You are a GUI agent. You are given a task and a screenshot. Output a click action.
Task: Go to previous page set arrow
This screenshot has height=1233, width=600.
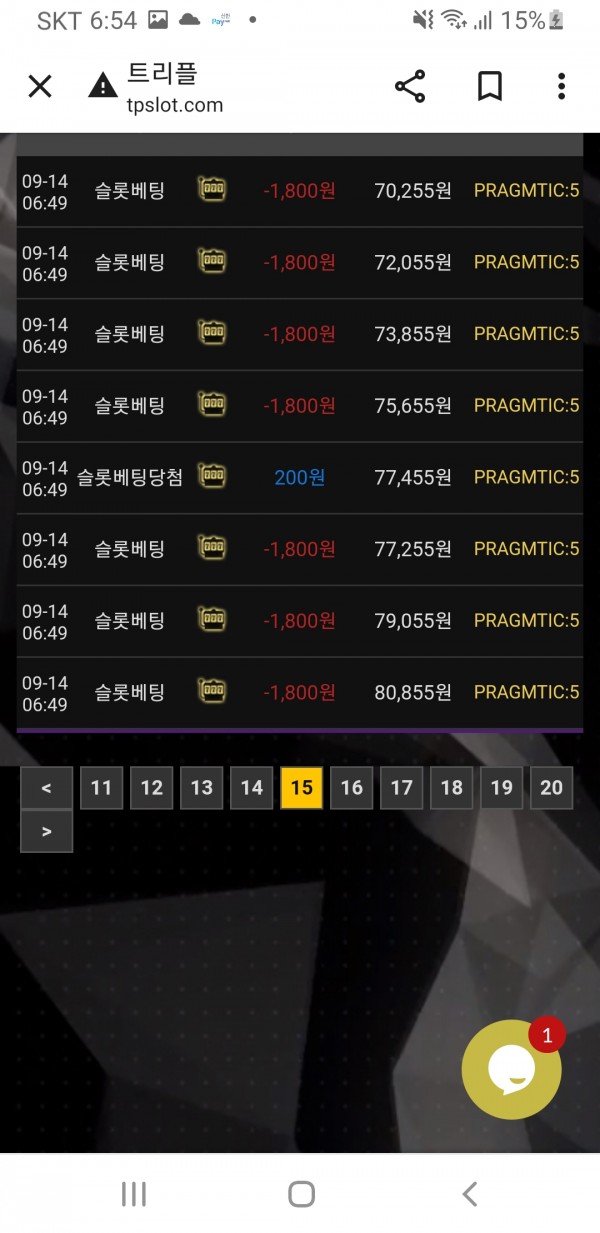click(x=46, y=788)
